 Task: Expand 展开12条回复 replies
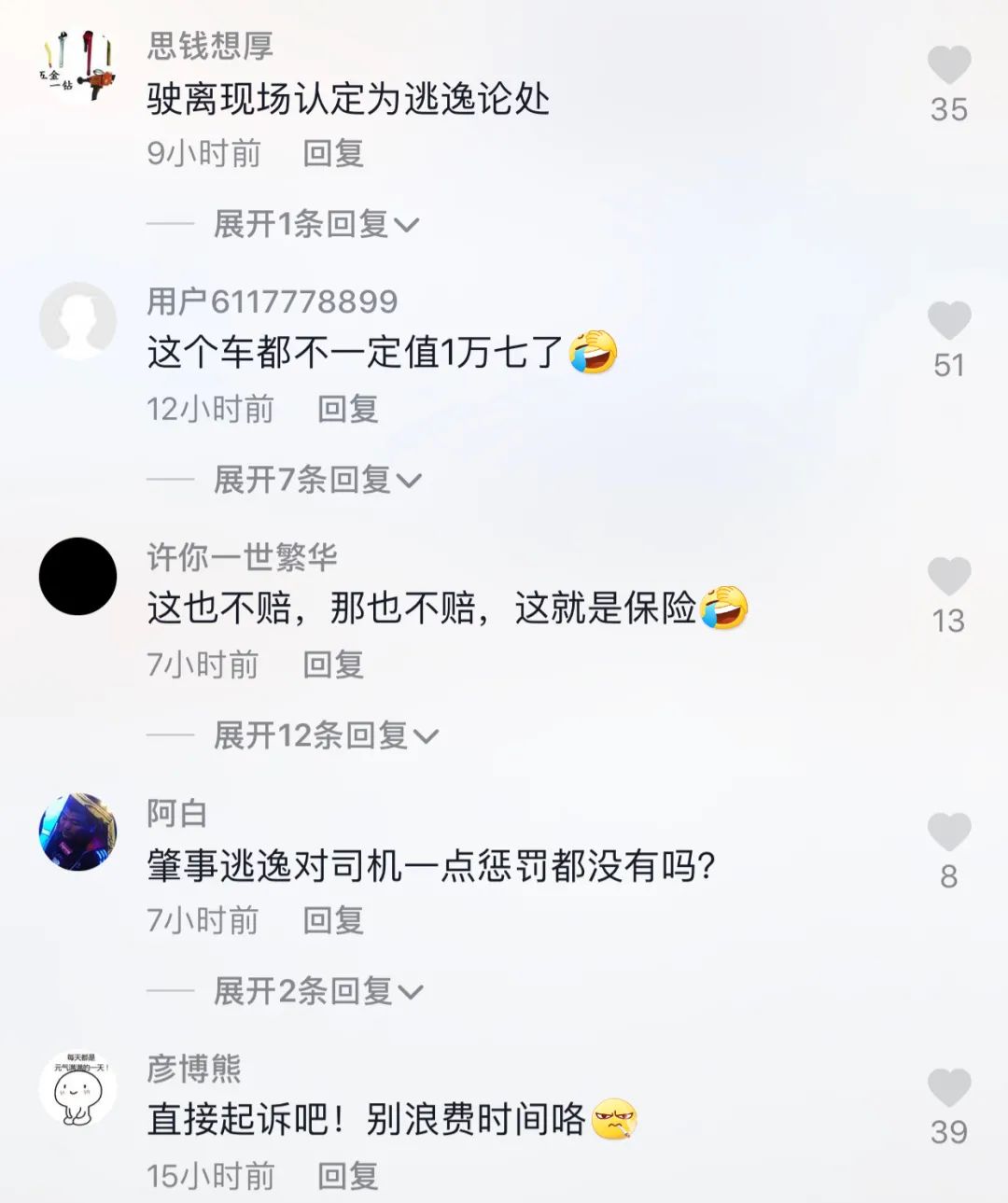tap(325, 735)
